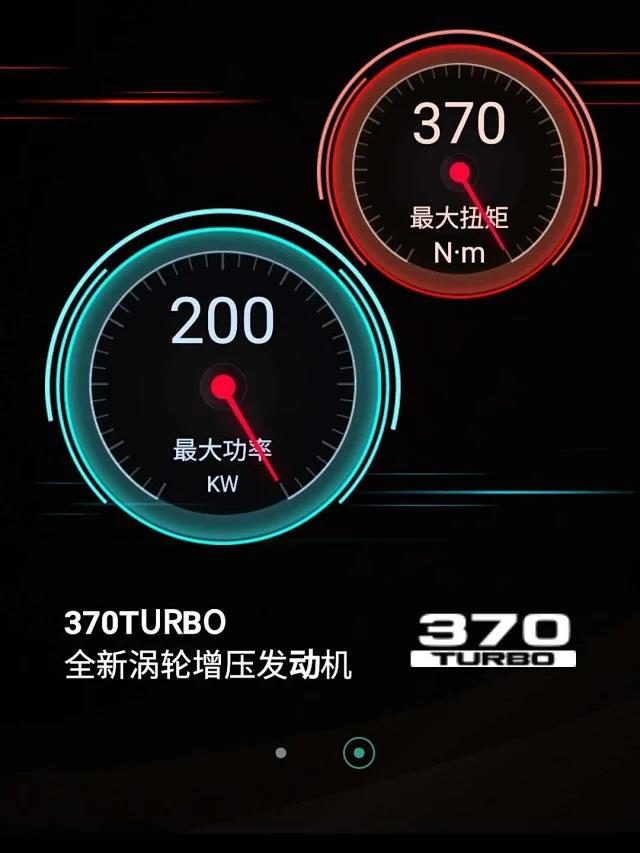Go to the first page indicator dot
The height and width of the screenshot is (853, 640).
point(281,752)
